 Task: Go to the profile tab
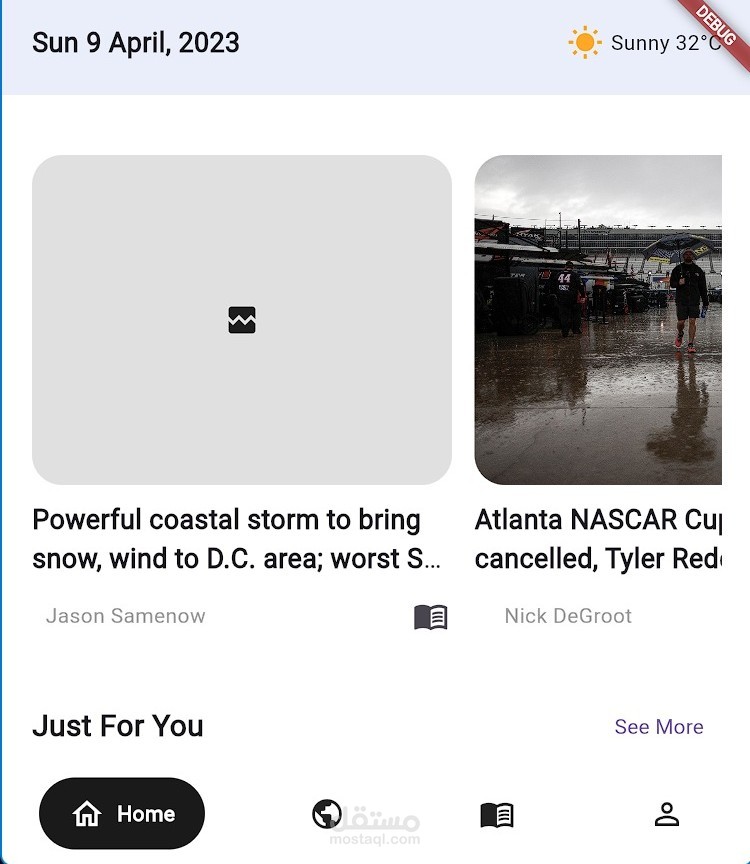[x=667, y=815]
